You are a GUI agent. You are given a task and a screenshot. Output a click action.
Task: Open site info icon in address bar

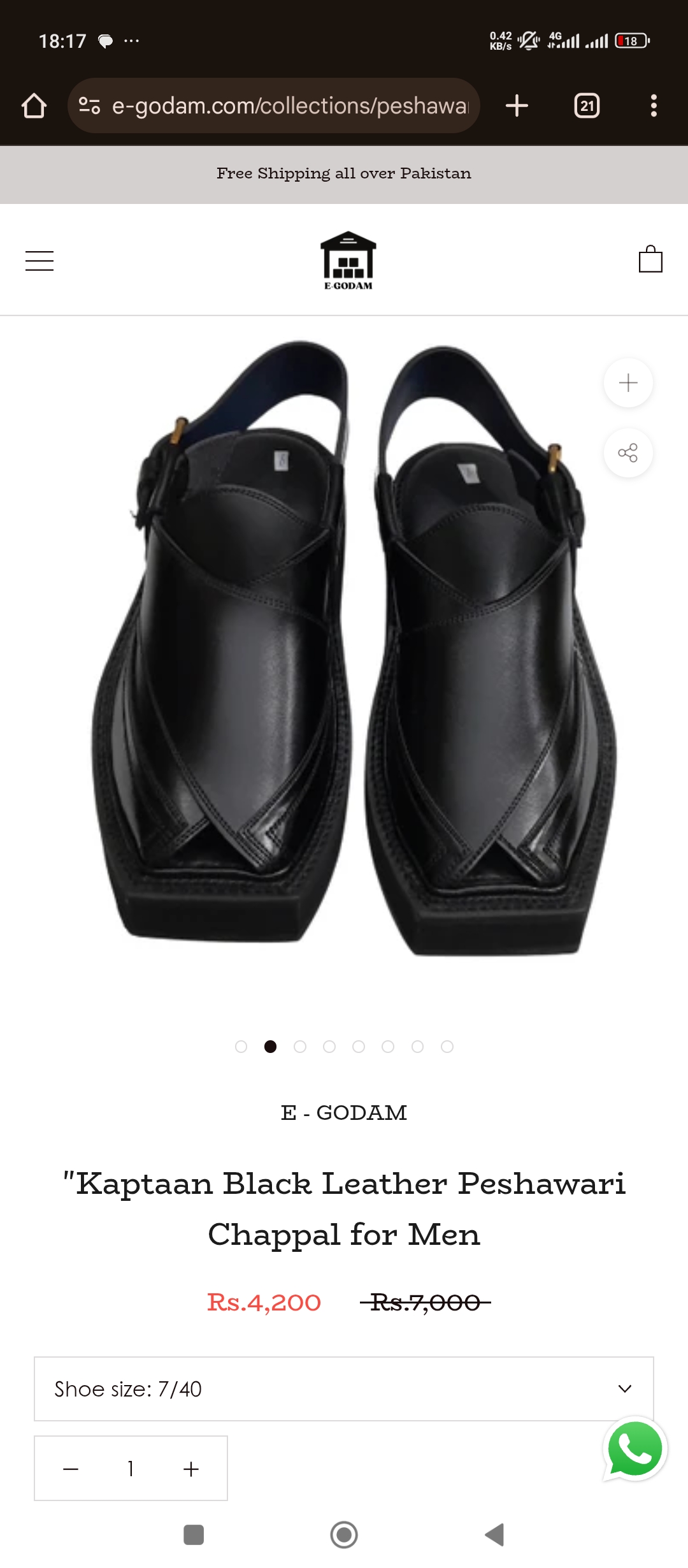[x=89, y=106]
